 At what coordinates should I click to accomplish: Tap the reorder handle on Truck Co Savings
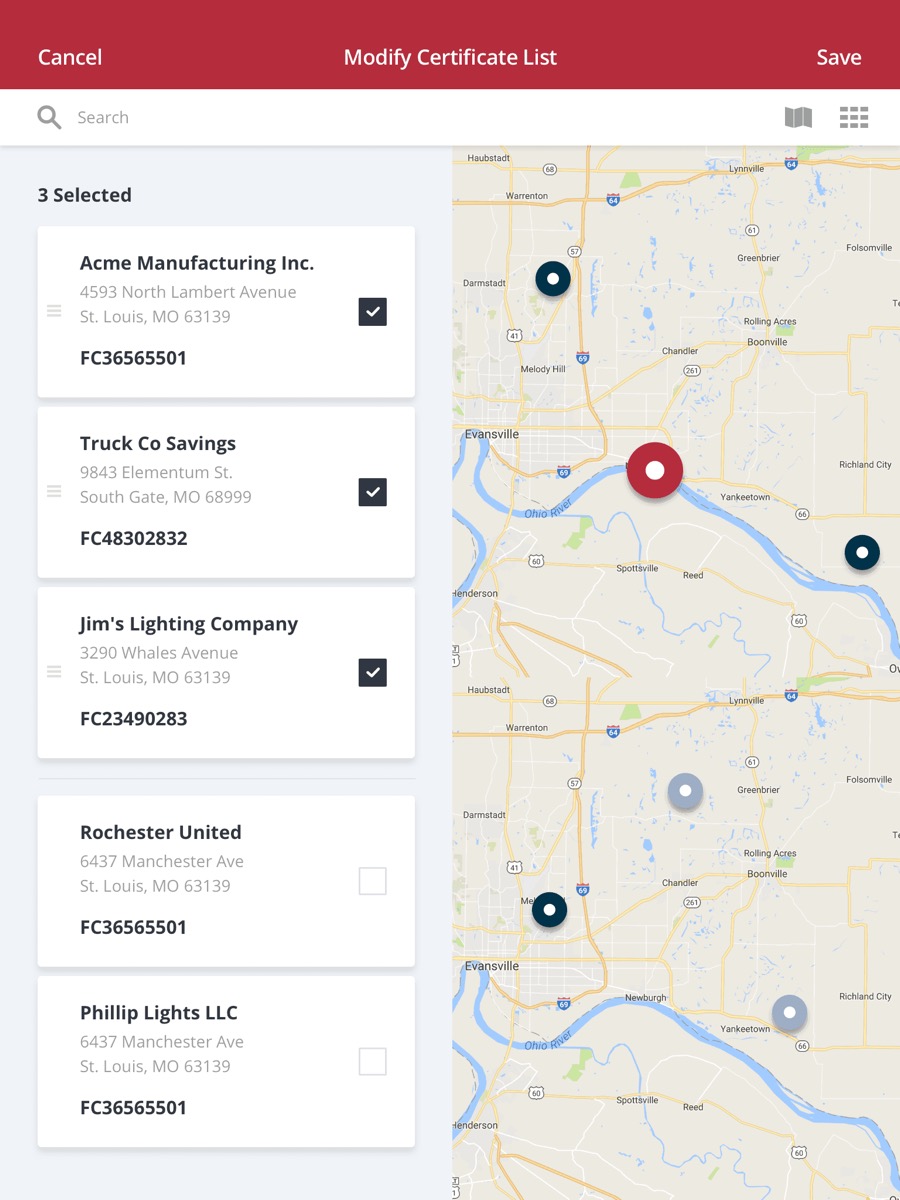point(54,492)
